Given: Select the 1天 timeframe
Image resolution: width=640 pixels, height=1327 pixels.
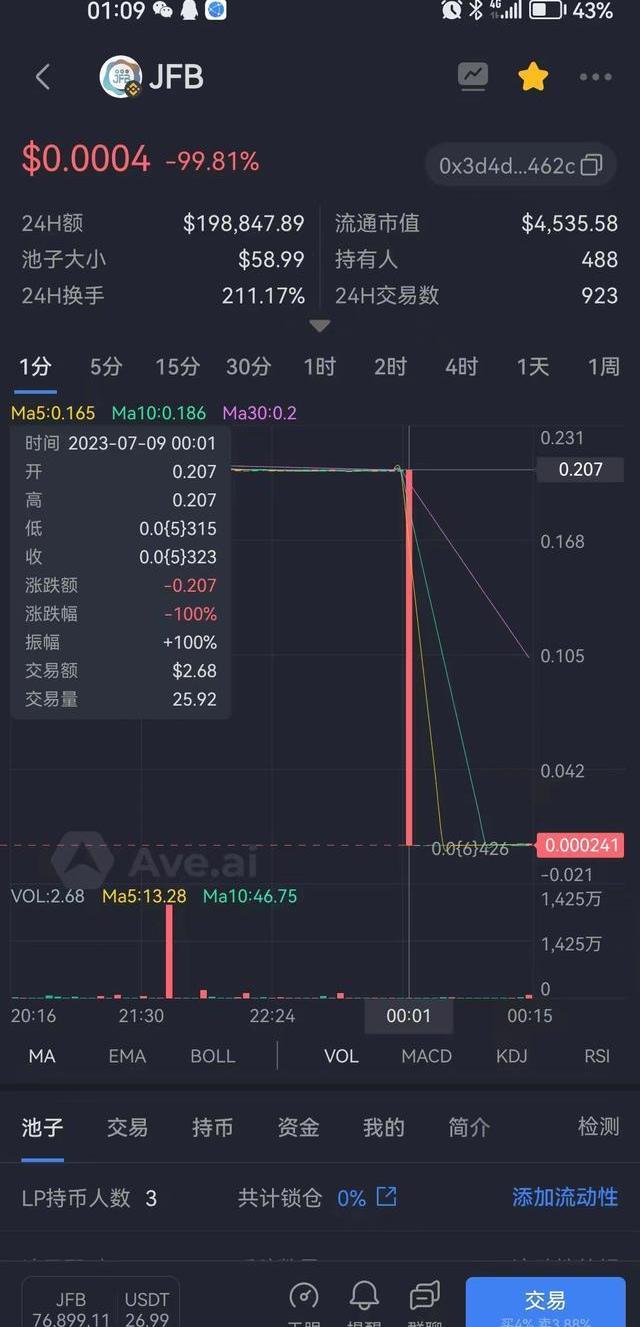Looking at the screenshot, I should click(532, 367).
